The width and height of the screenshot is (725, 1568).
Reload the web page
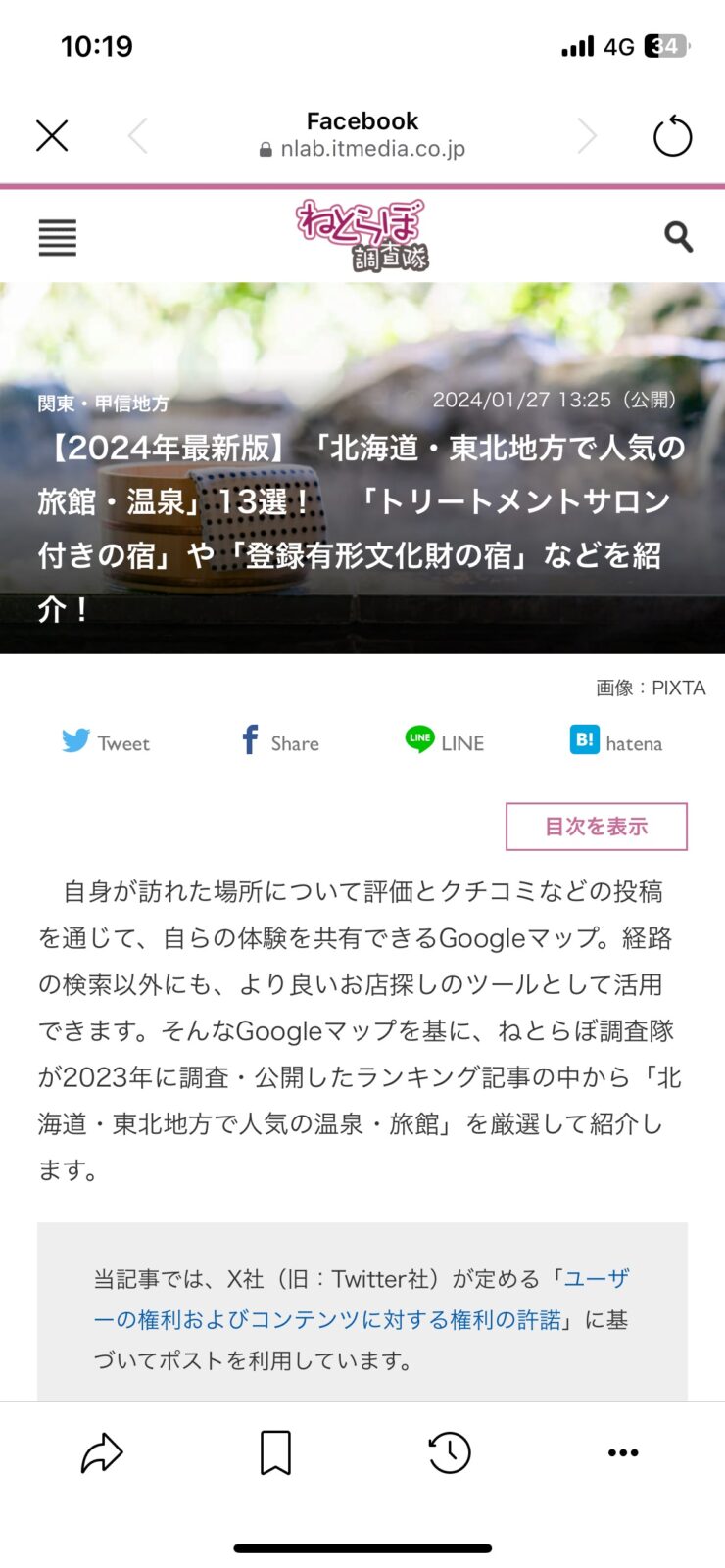pyautogui.click(x=672, y=136)
